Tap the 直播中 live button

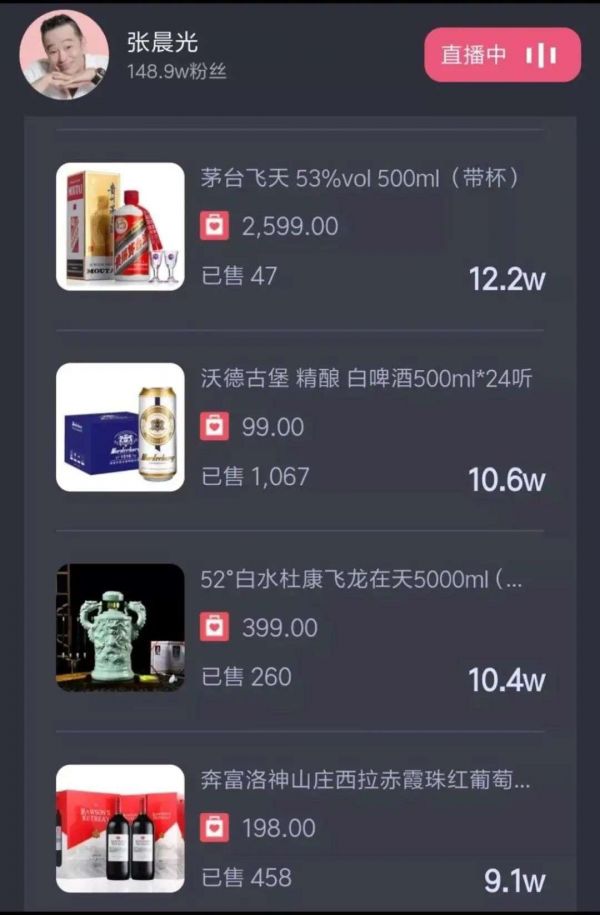(502, 55)
